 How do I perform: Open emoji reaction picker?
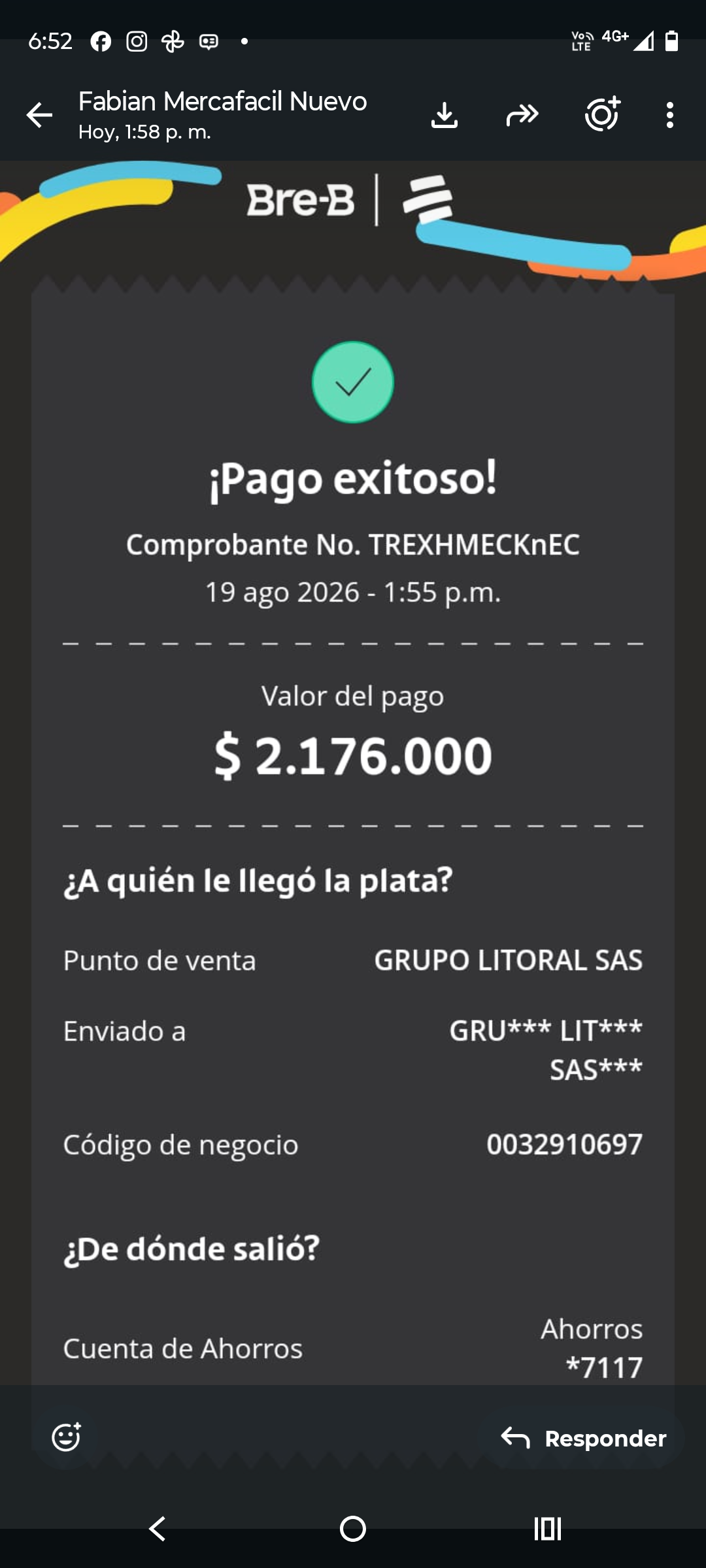pos(66,1437)
